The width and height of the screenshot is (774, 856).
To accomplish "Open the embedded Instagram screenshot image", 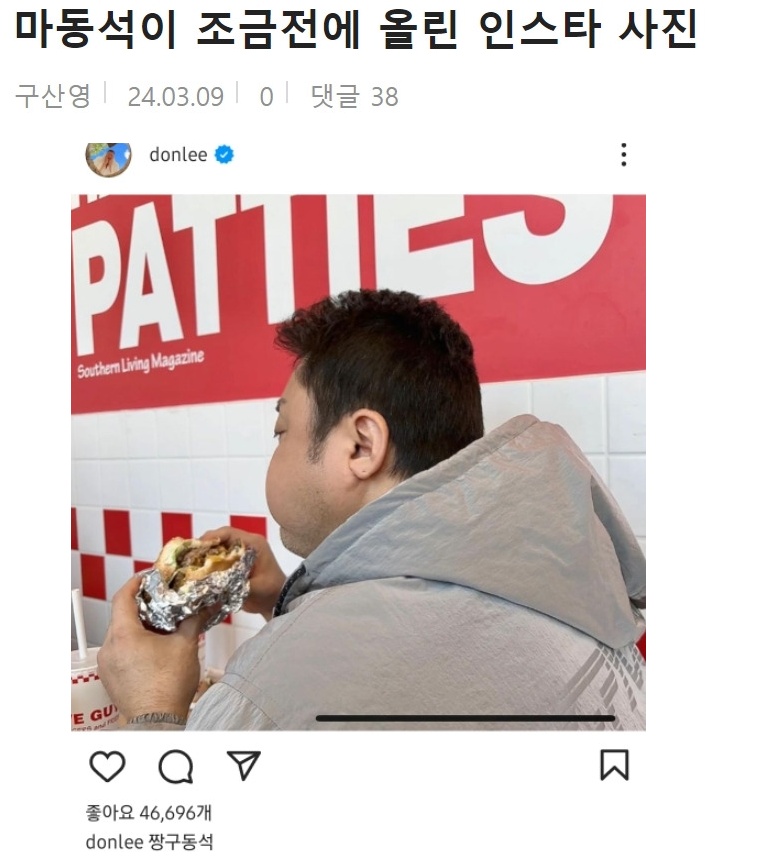I will (358, 462).
